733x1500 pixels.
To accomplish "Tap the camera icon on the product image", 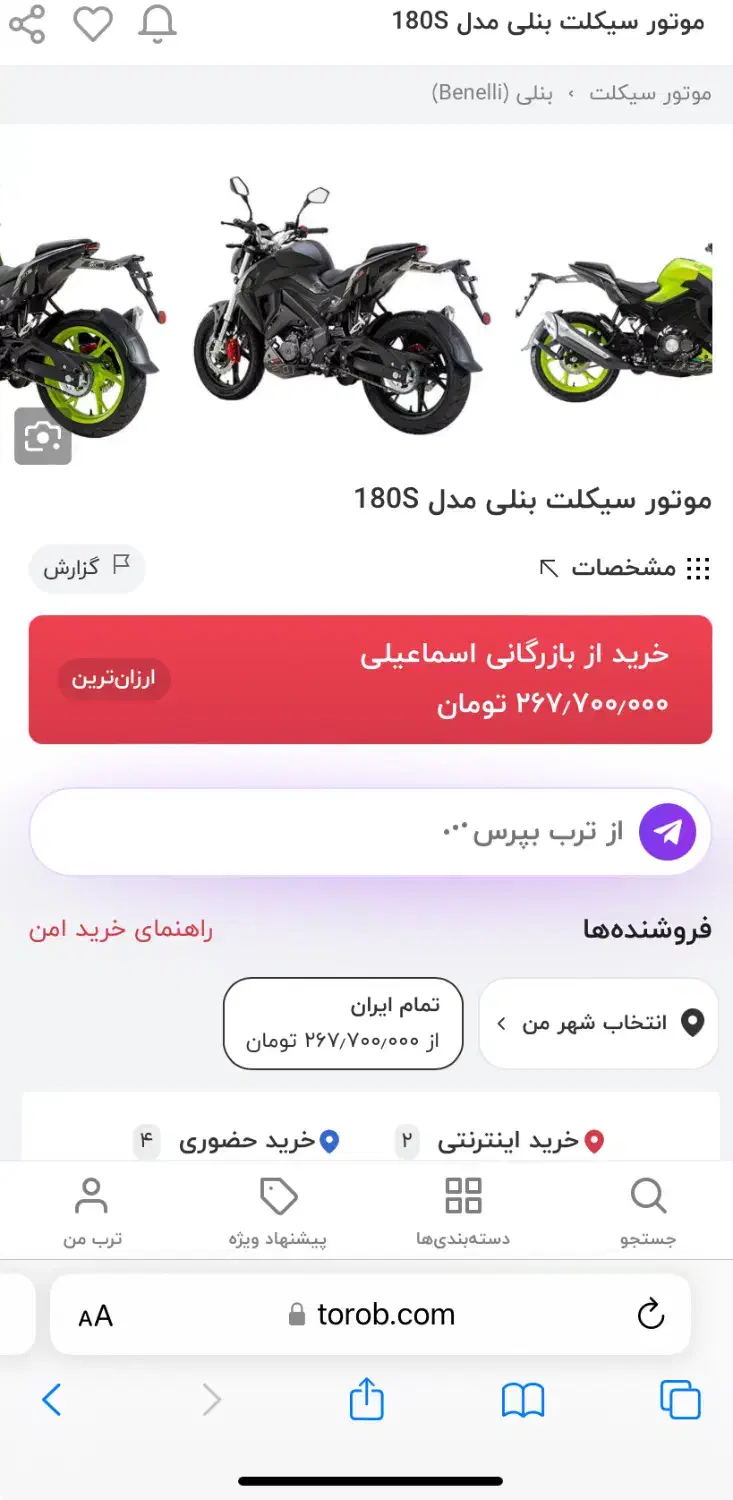I will [x=43, y=437].
